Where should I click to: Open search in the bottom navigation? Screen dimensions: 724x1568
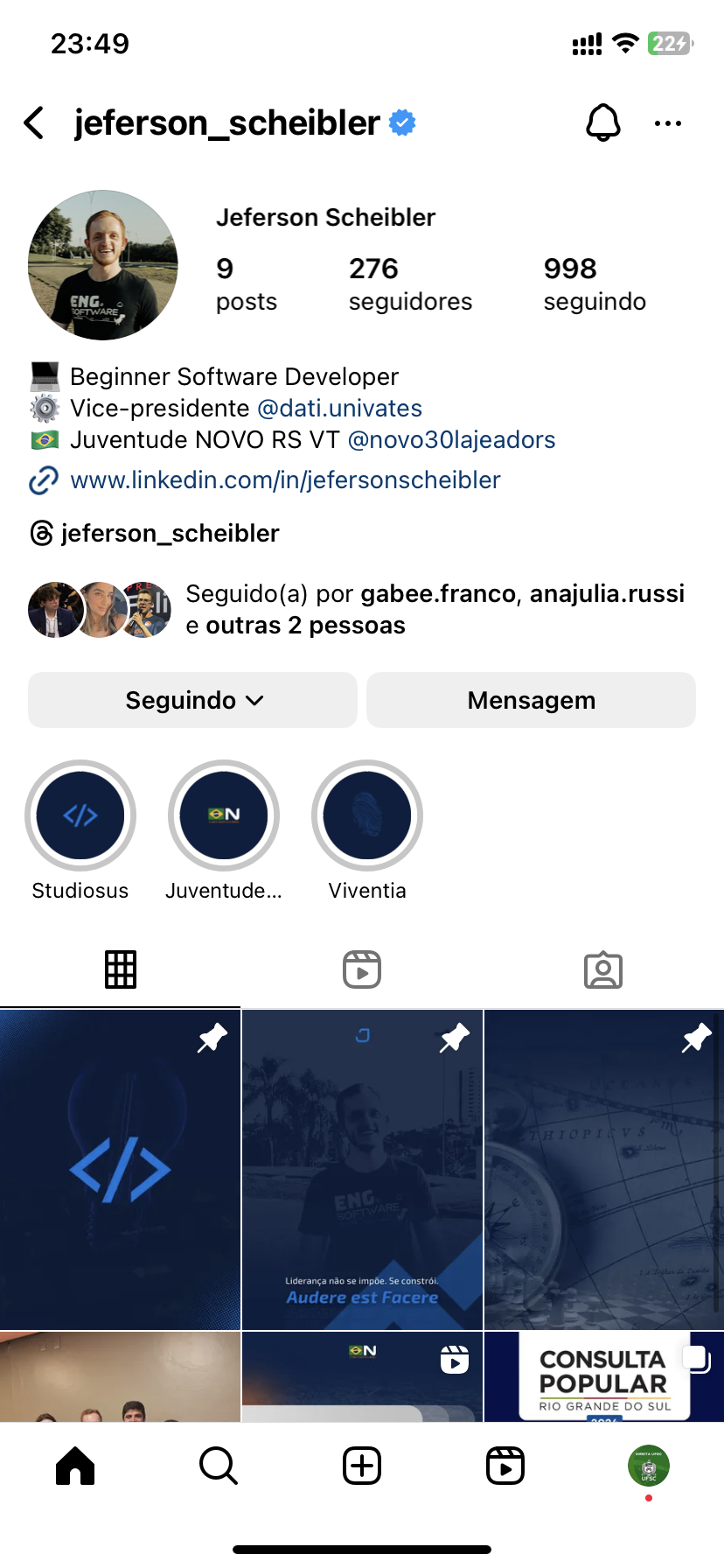pos(219,1466)
